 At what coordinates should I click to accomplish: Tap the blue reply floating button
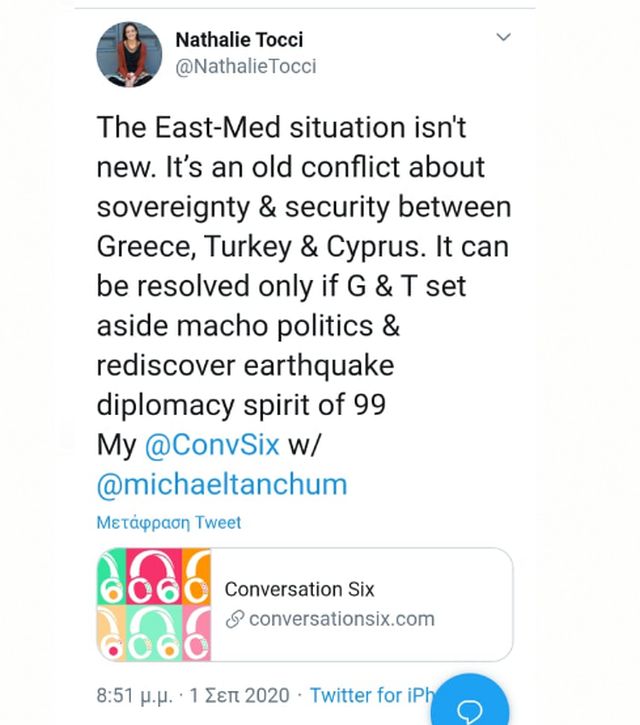(472, 704)
